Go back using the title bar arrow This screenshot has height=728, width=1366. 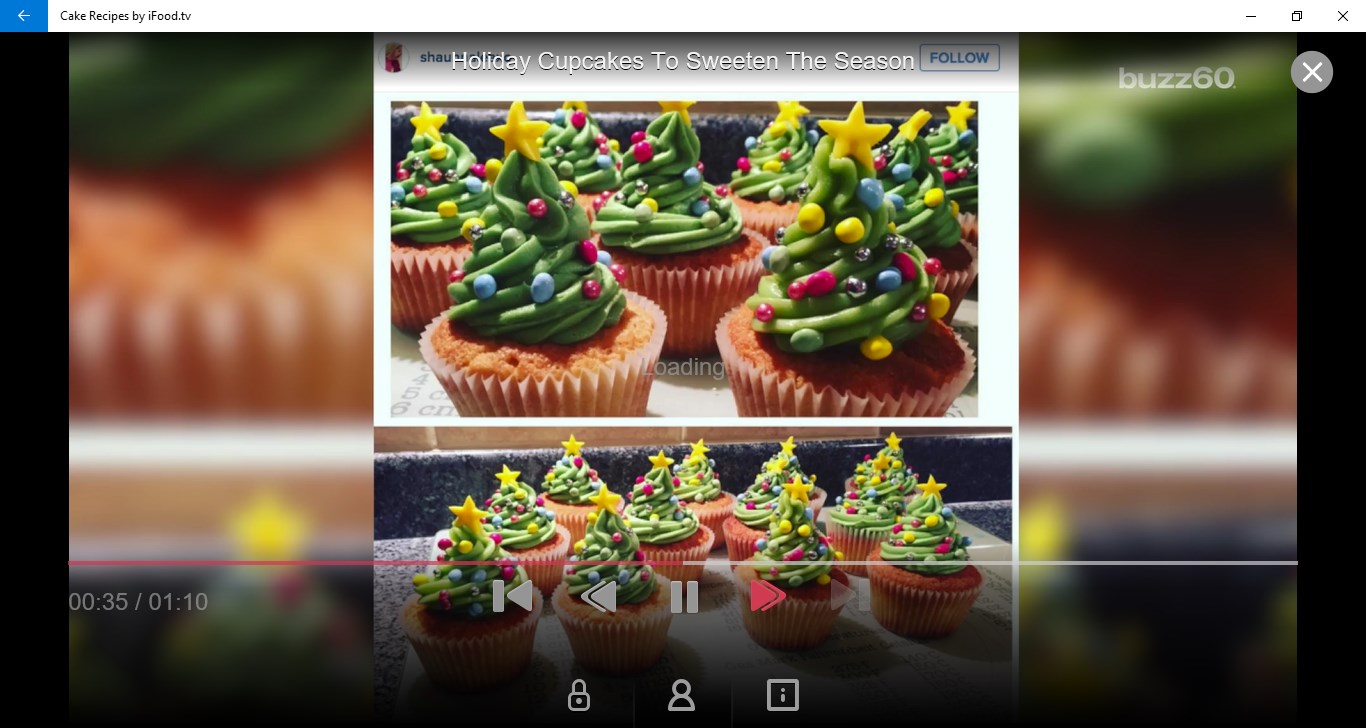click(23, 16)
